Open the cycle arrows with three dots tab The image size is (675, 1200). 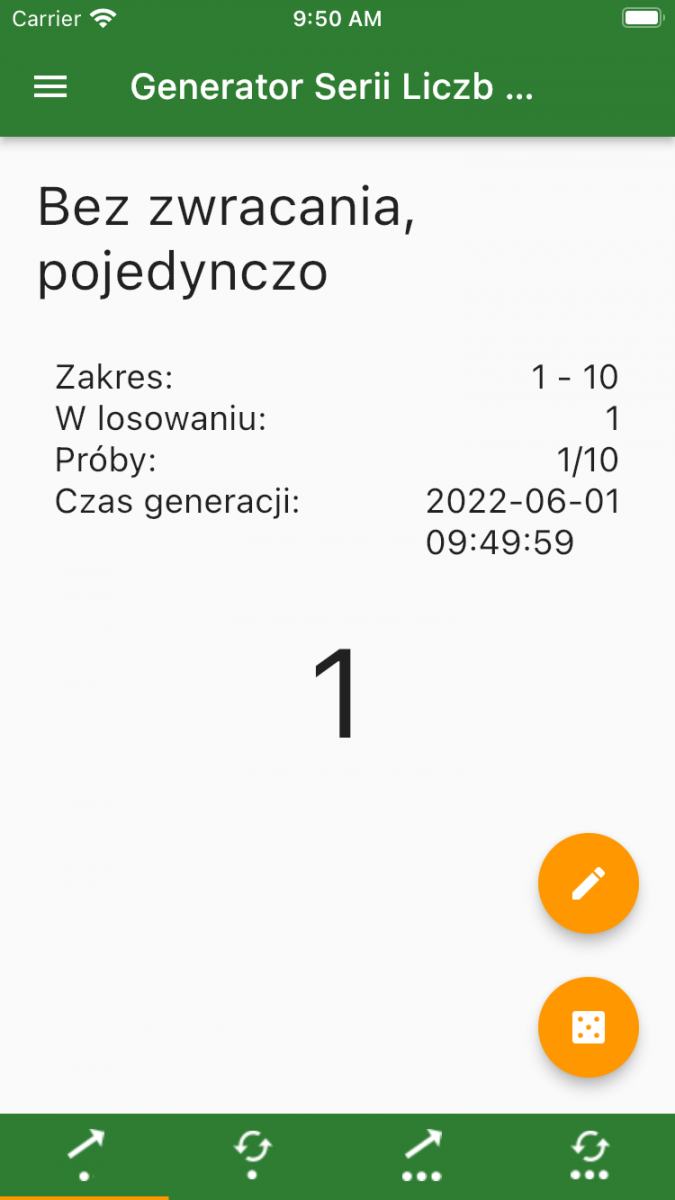coord(590,1156)
